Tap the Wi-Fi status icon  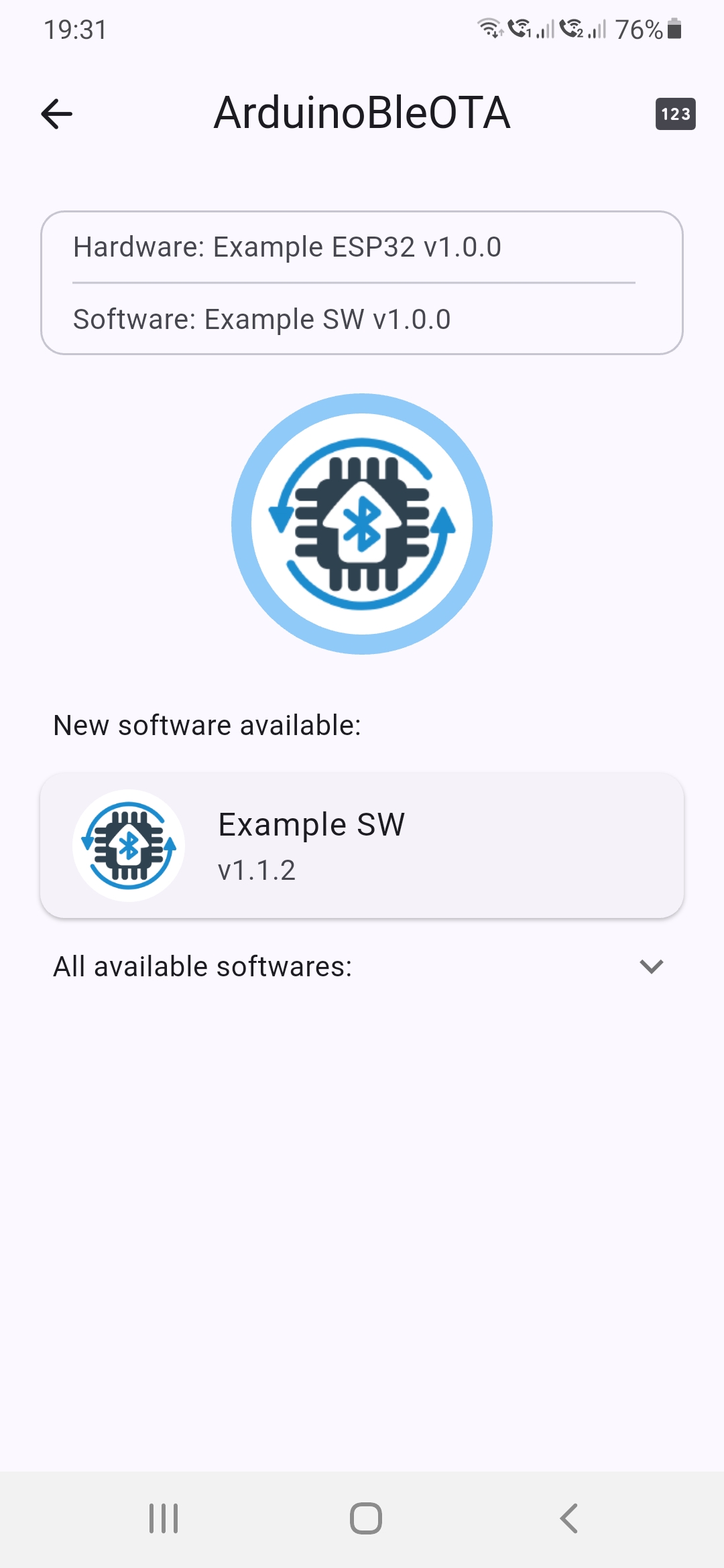490,28
